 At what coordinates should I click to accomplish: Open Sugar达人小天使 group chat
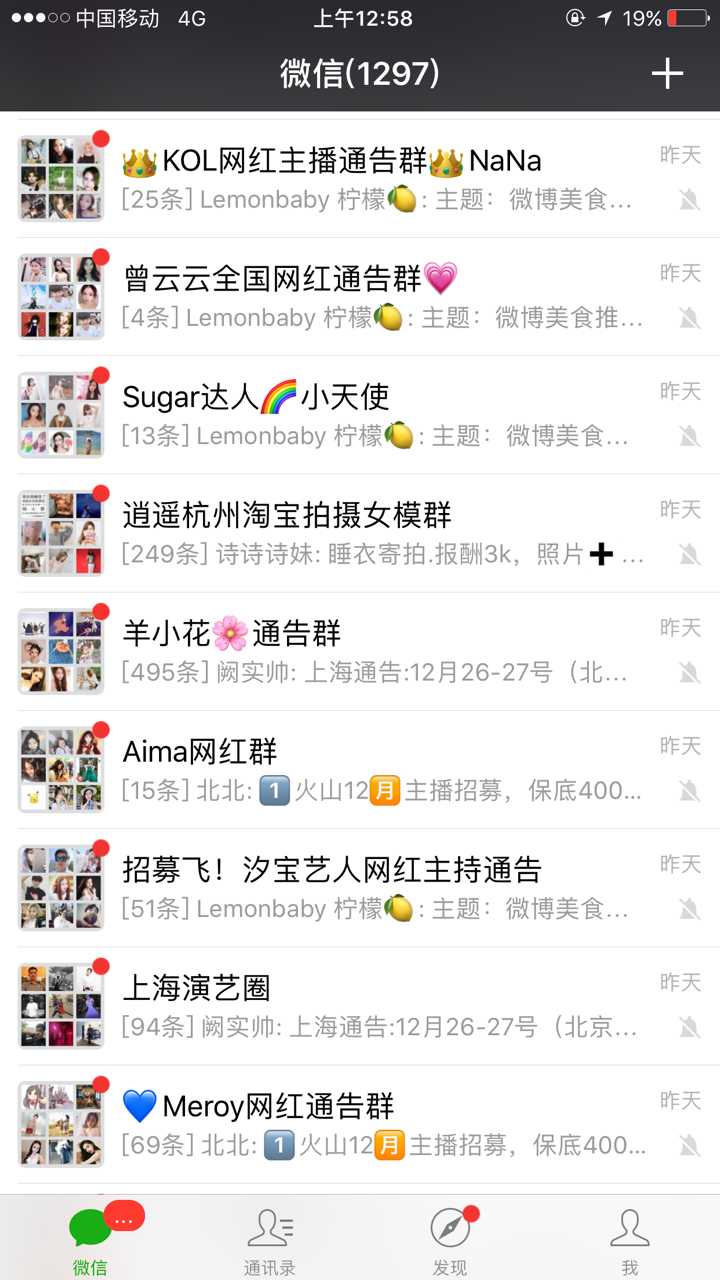tap(380, 415)
